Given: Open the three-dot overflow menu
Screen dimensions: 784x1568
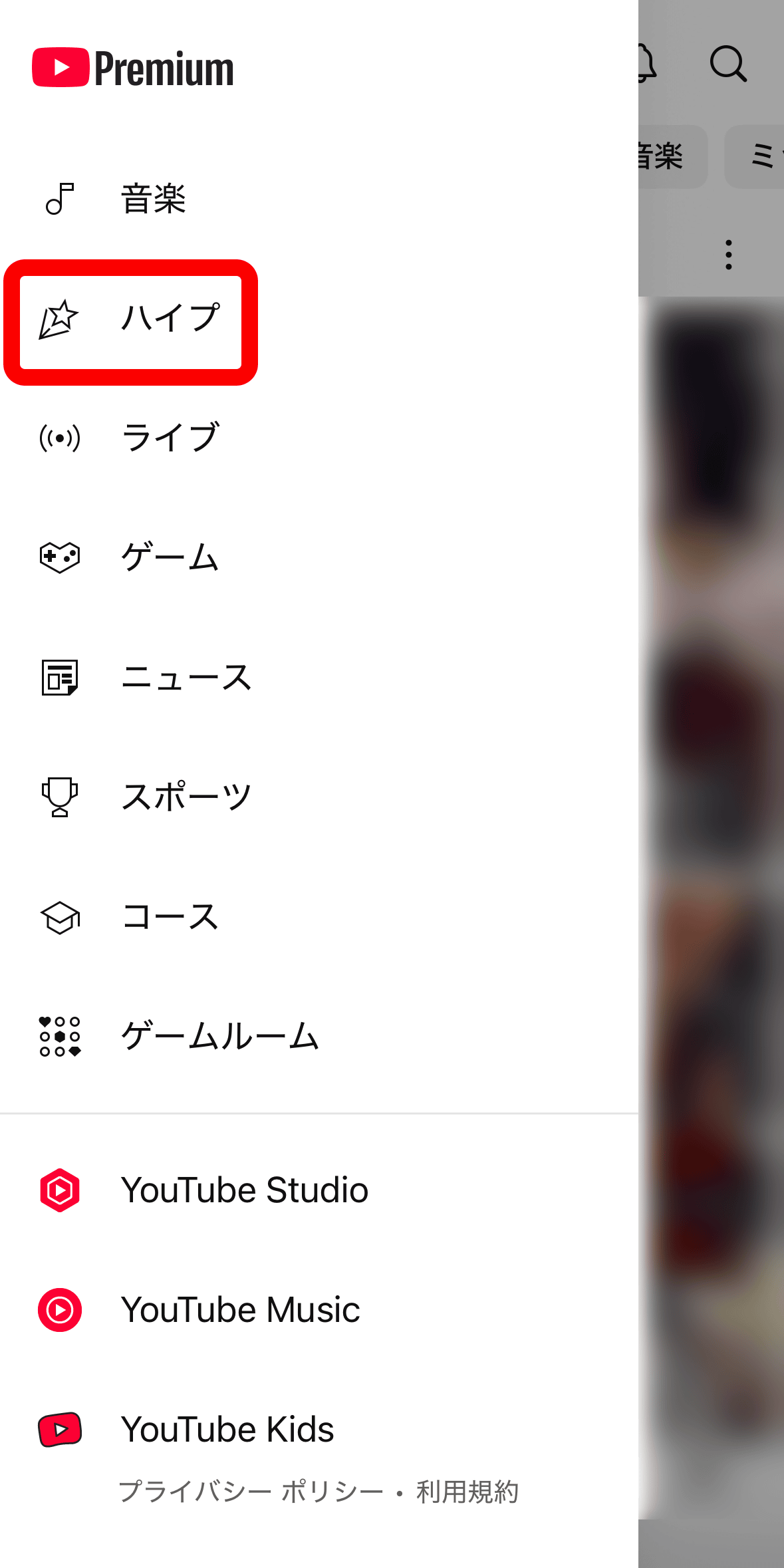Looking at the screenshot, I should tap(729, 255).
